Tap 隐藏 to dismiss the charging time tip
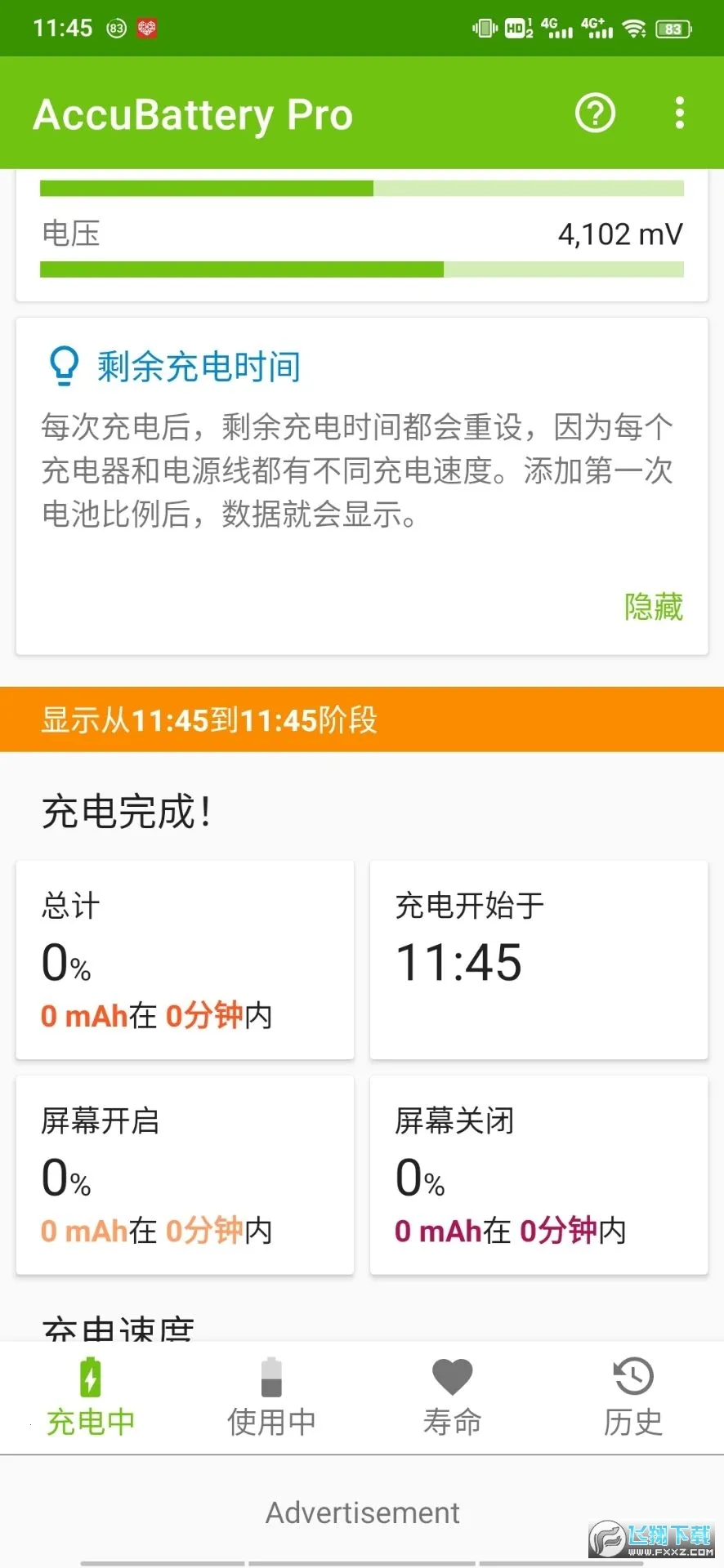The height and width of the screenshot is (1568, 724). point(654,606)
